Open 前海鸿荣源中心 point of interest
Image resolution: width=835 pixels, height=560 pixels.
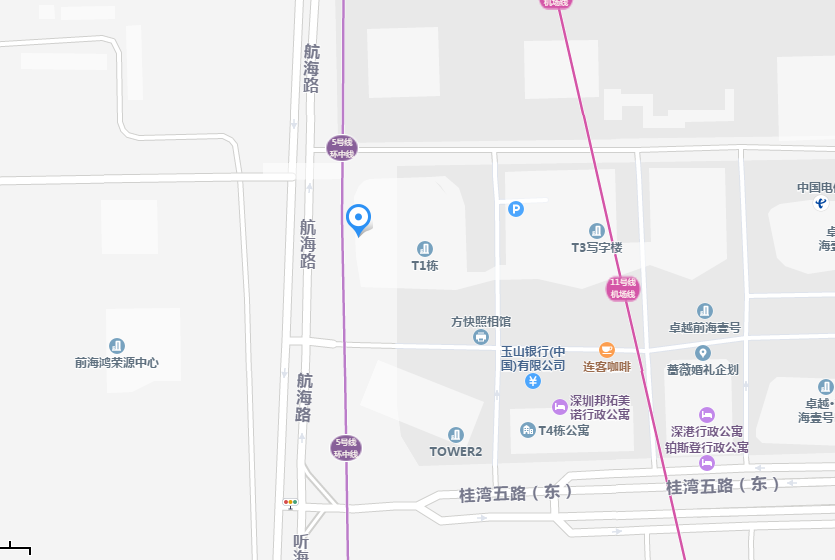(x=117, y=346)
